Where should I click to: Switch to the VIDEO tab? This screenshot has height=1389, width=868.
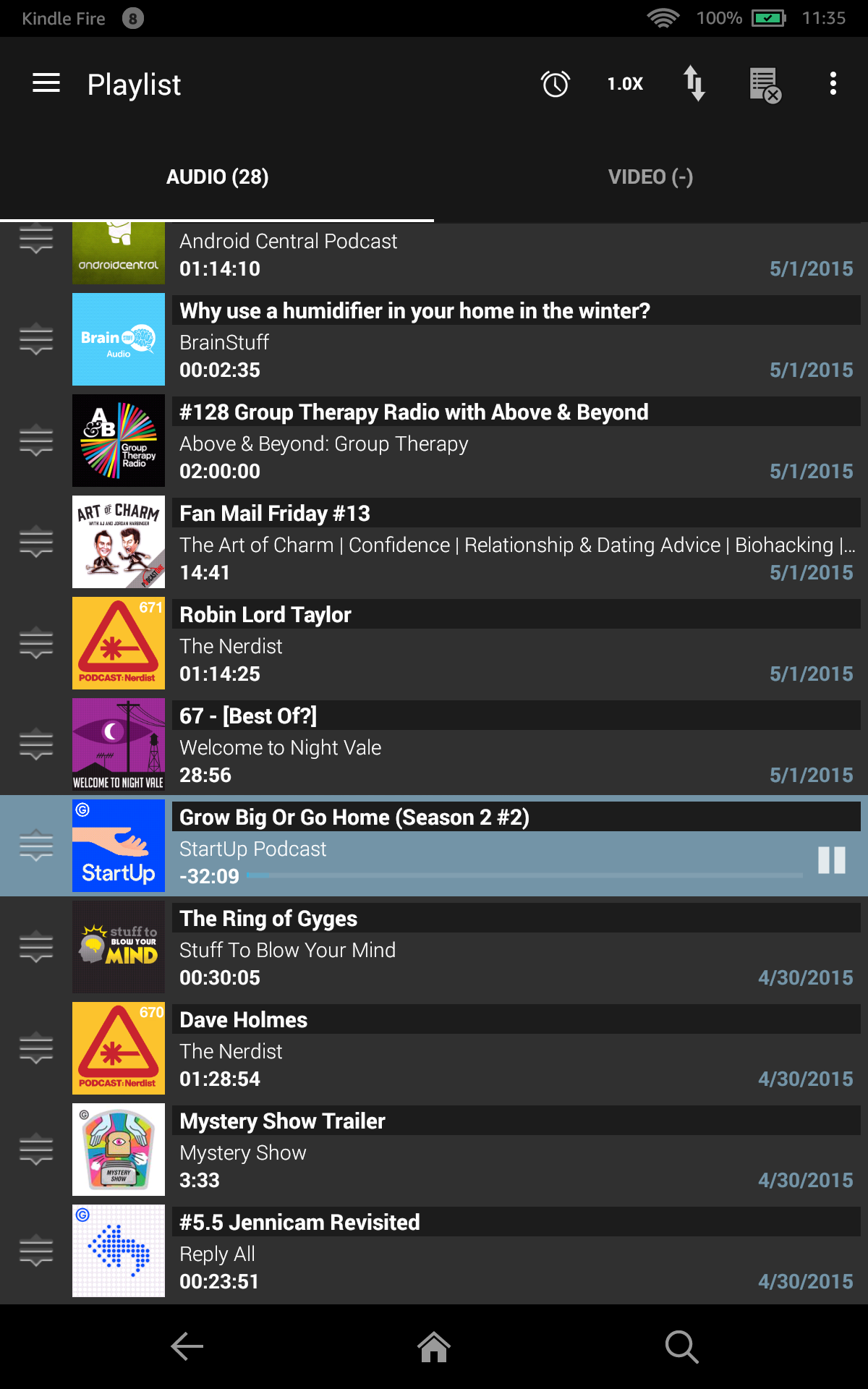(x=650, y=177)
